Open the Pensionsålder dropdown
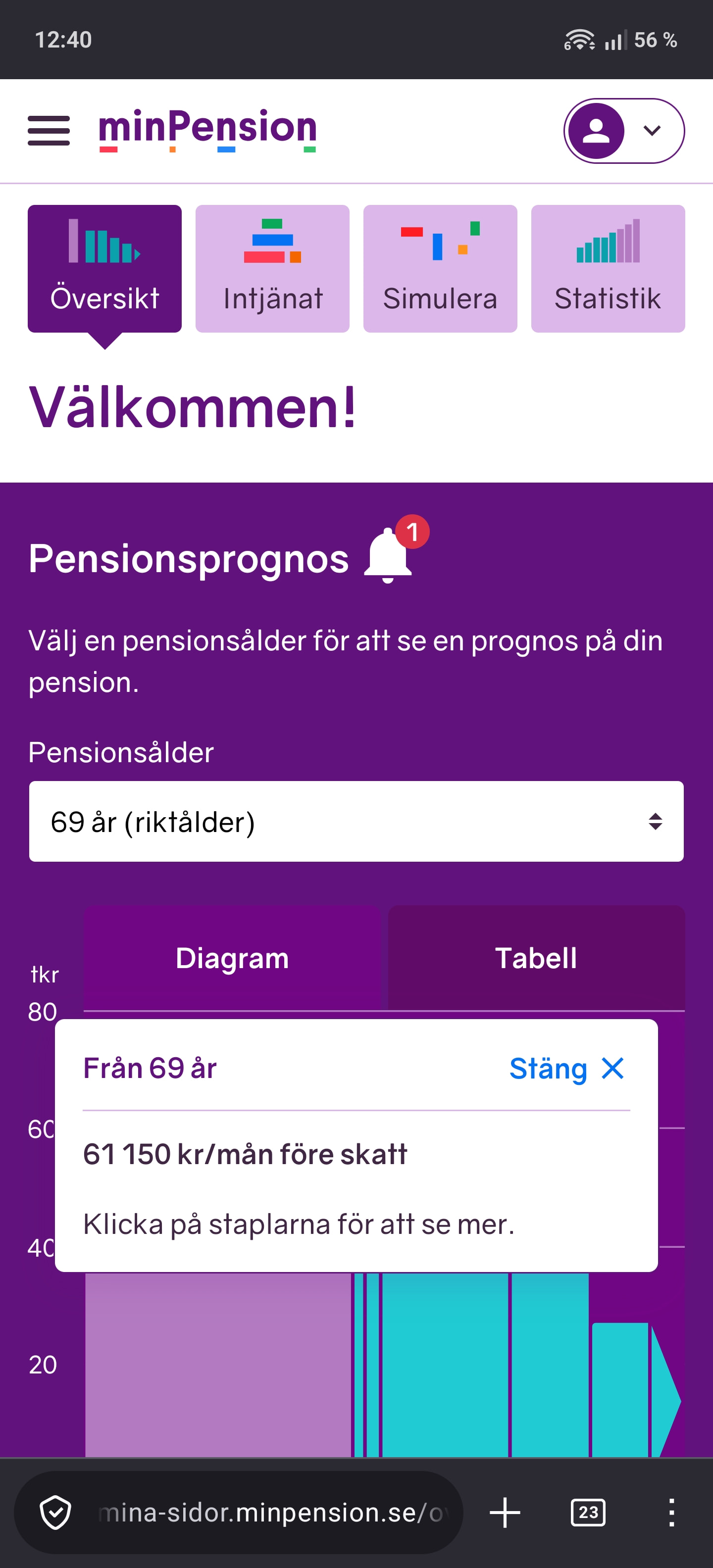Screen dimensions: 713x1568 click(356, 821)
